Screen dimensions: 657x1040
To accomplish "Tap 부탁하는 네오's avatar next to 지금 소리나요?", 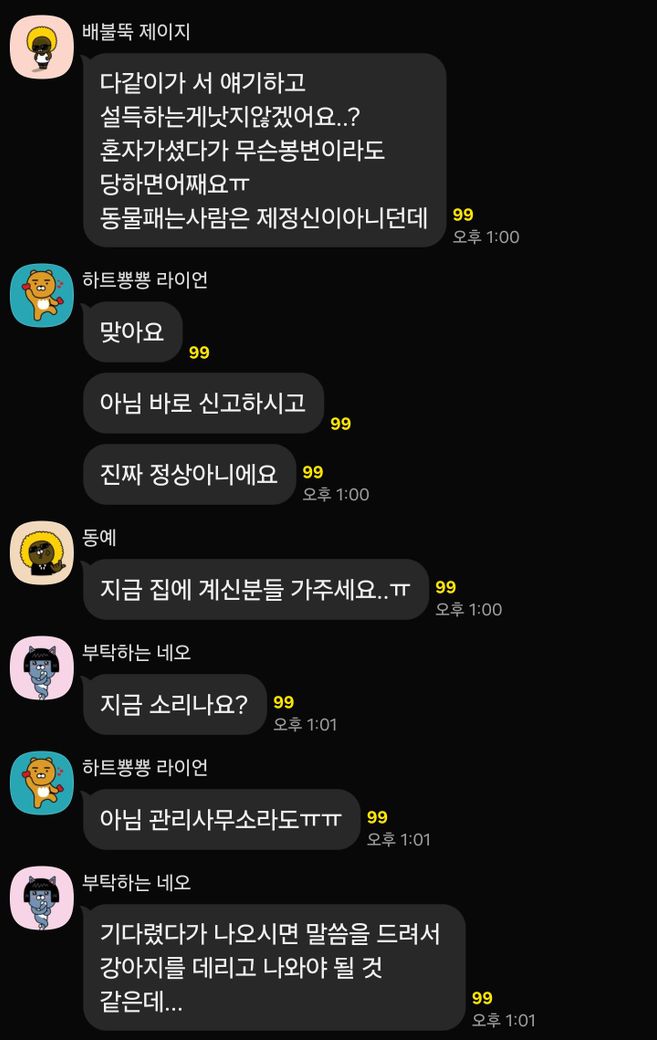I will (x=42, y=667).
